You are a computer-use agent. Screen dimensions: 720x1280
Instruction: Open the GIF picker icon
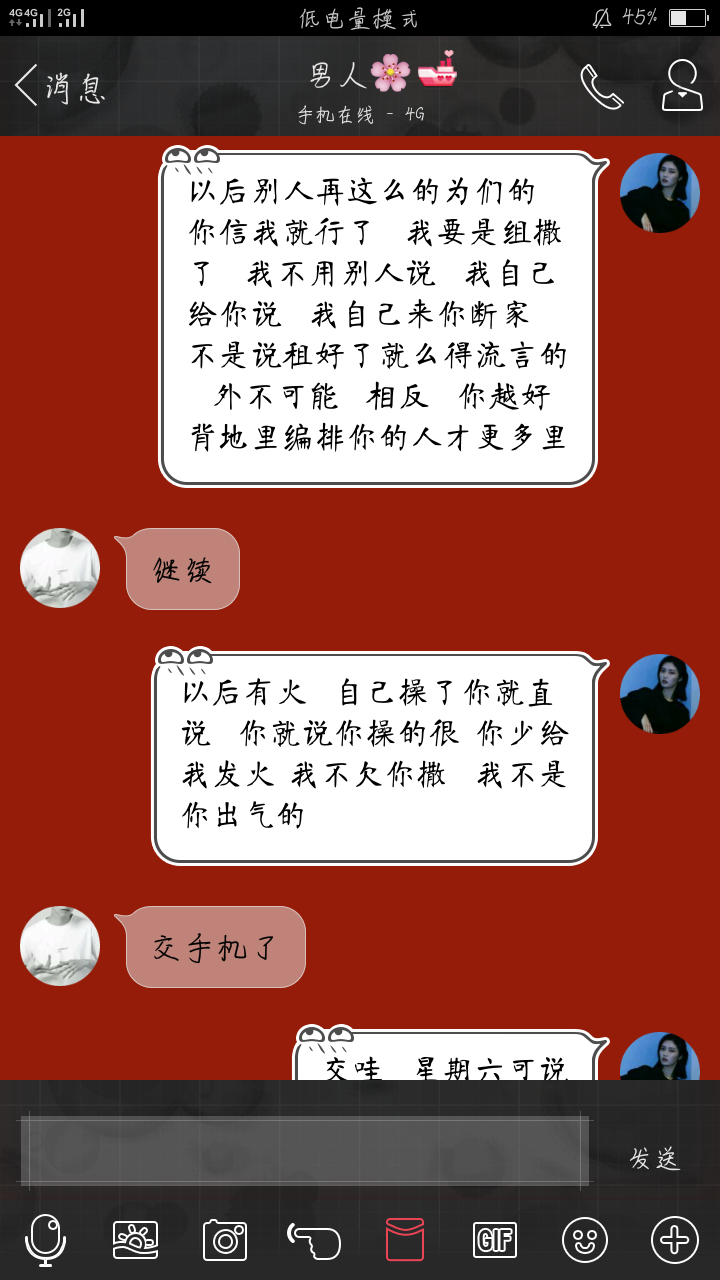click(x=494, y=1239)
